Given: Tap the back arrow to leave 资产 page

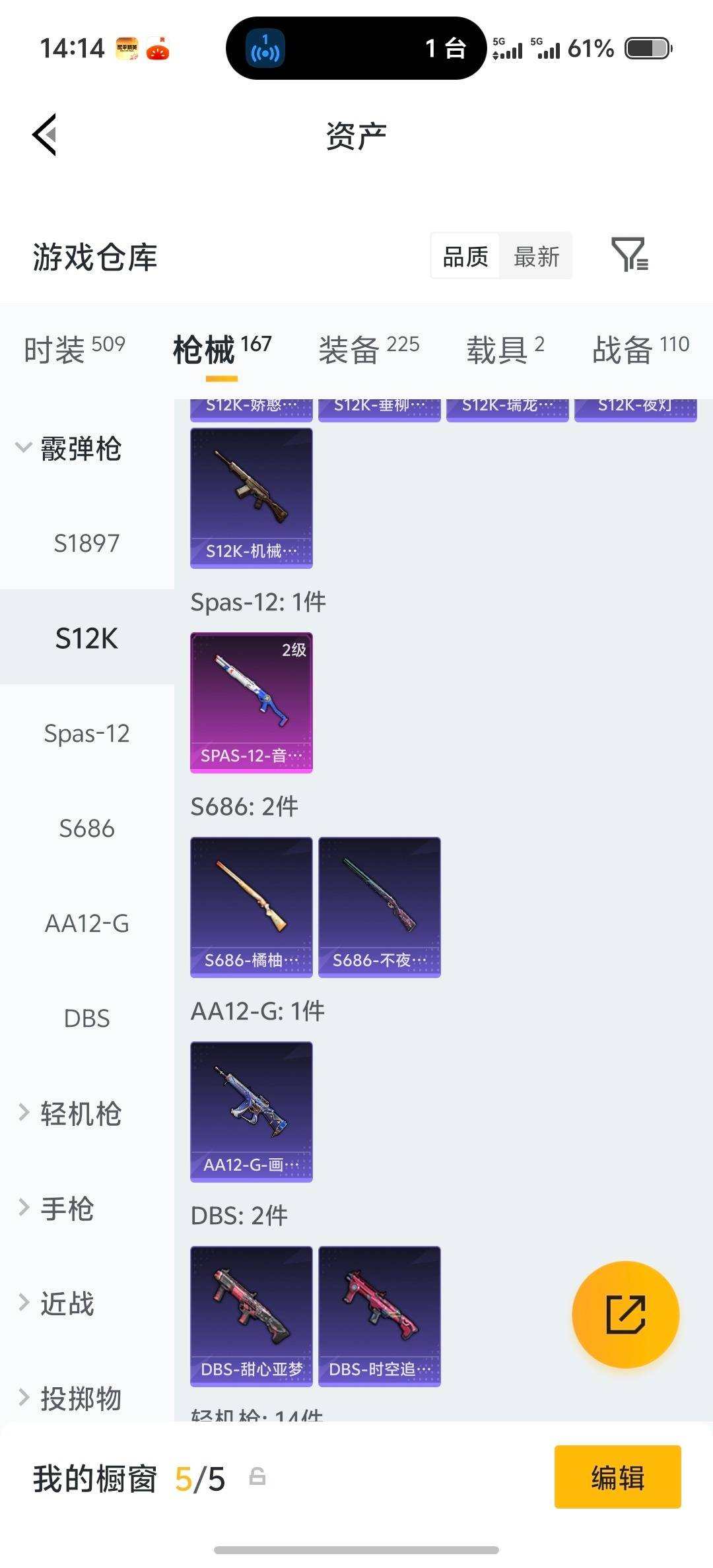Looking at the screenshot, I should point(44,134).
